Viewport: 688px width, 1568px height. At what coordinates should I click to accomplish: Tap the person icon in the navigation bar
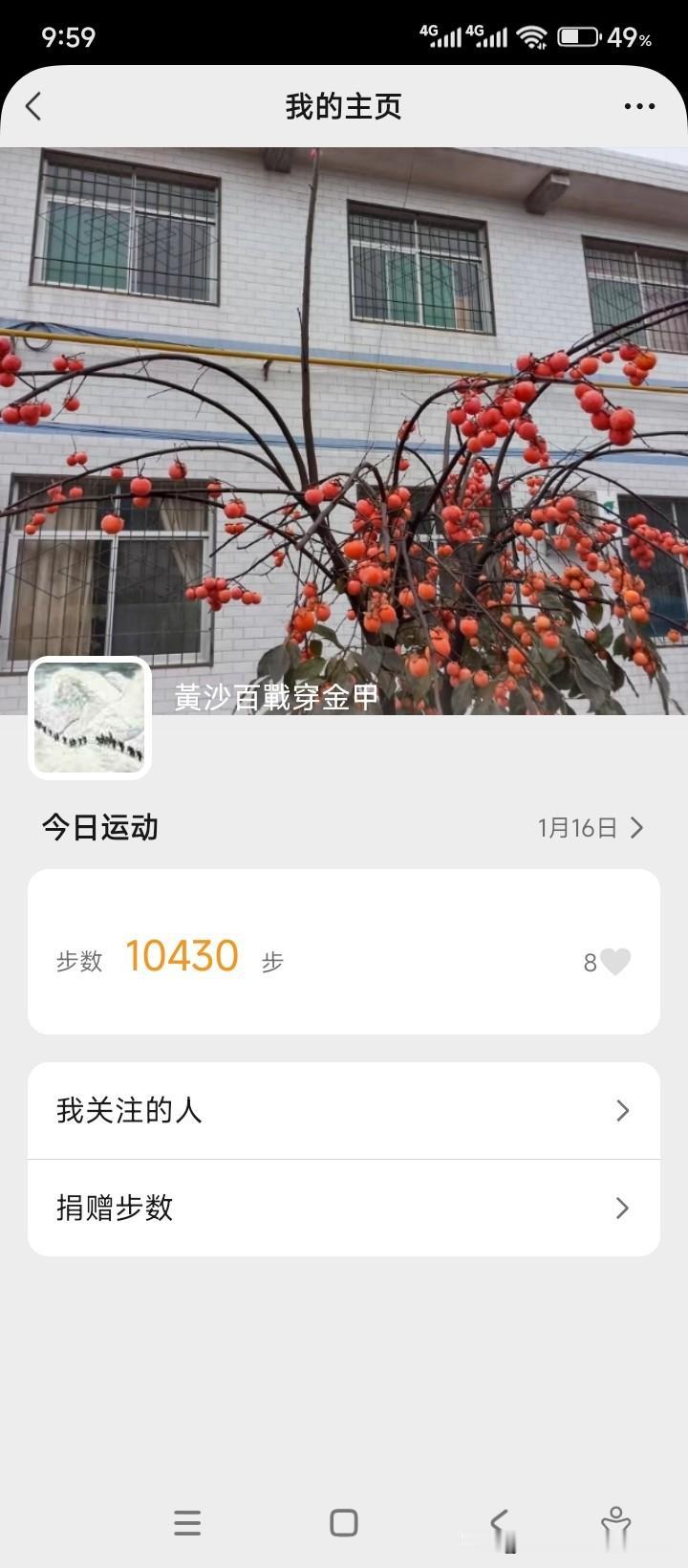pyautogui.click(x=616, y=1523)
